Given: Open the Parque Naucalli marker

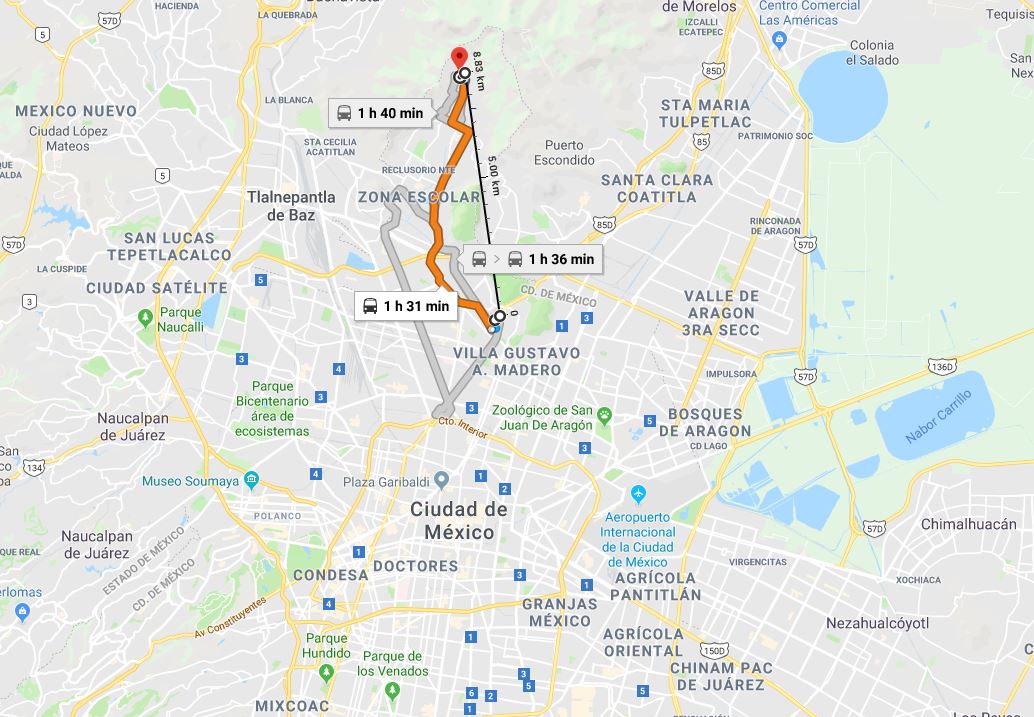Looking at the screenshot, I should [146, 318].
